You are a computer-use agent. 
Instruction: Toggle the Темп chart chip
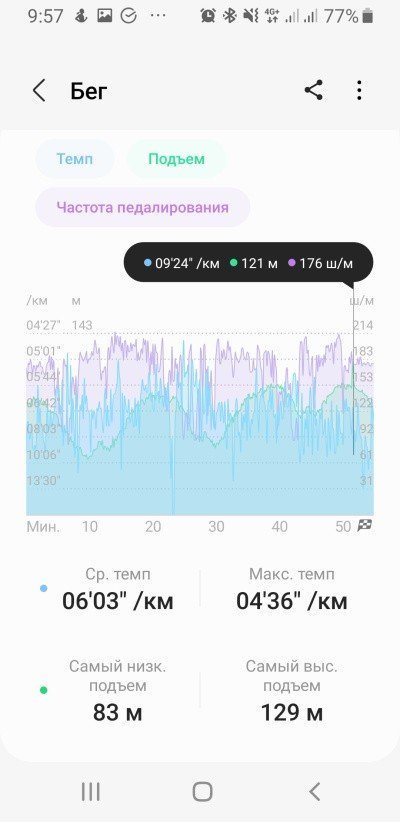[x=75, y=159]
